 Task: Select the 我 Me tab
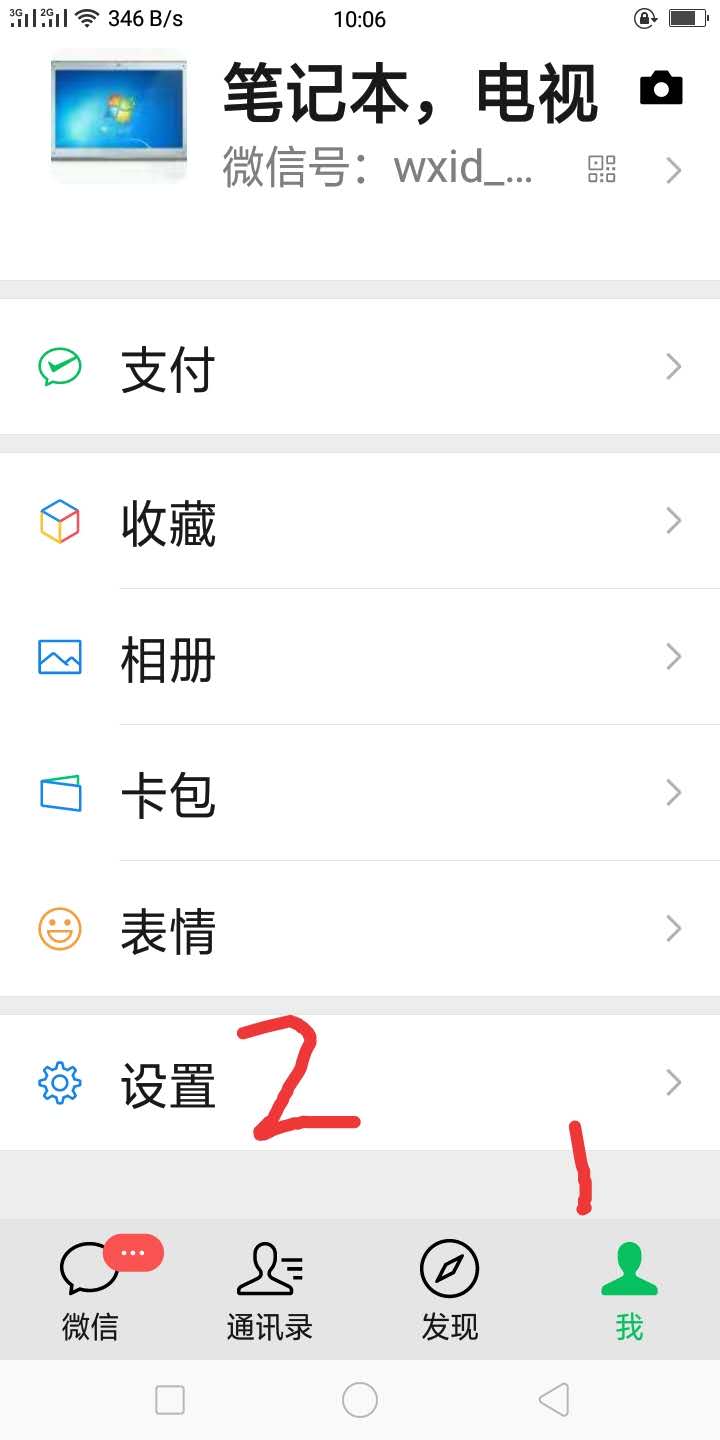[x=628, y=1290]
